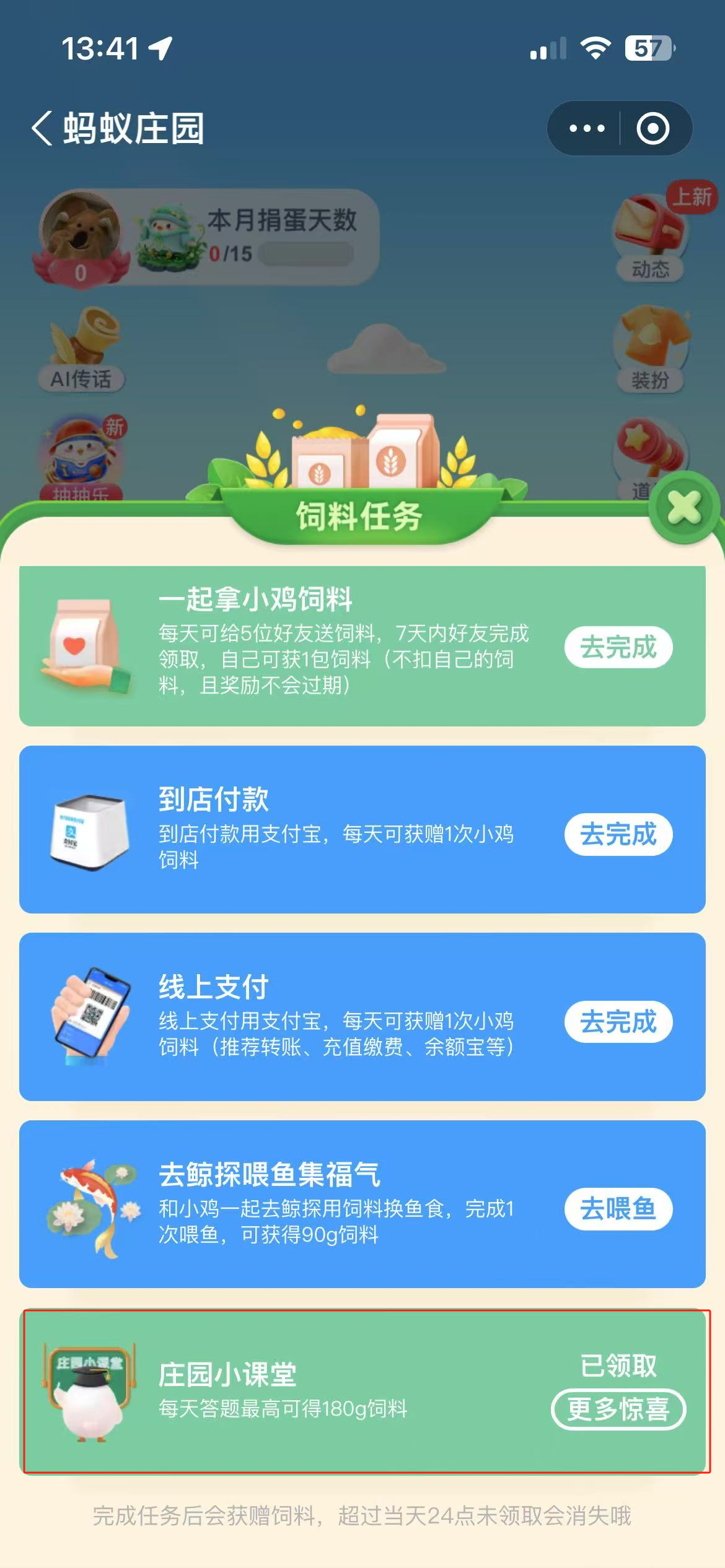Screen dimensions: 725x1568
Task: Close the mini program via the circle button
Action: (652, 129)
